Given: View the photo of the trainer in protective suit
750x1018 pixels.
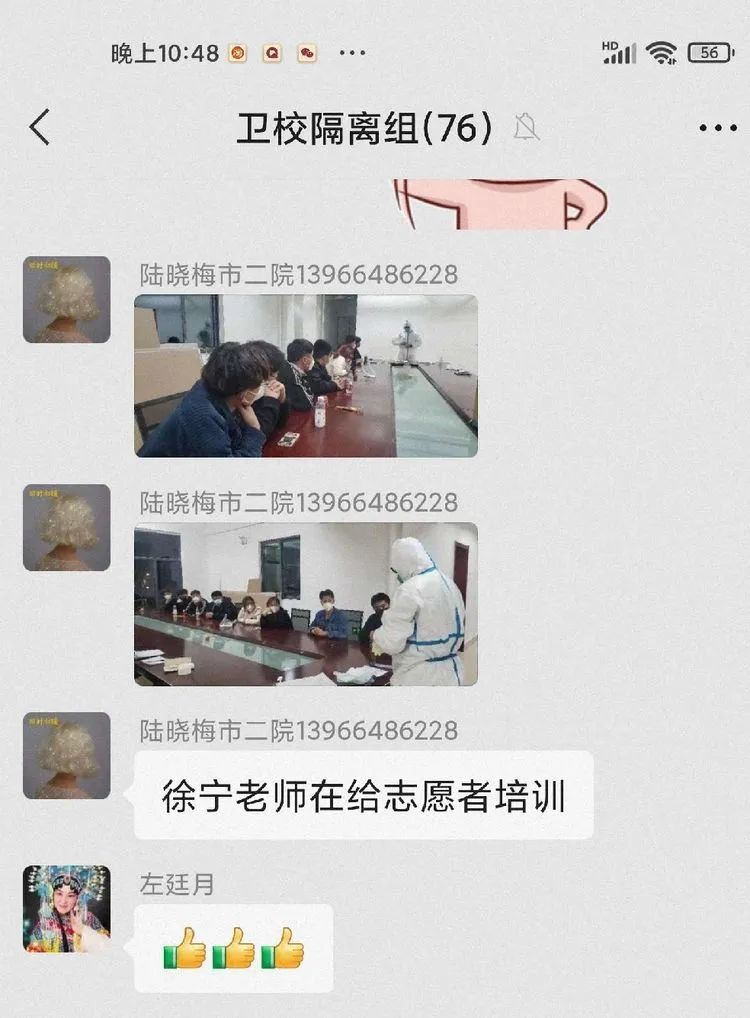Looking at the screenshot, I should [x=306, y=603].
